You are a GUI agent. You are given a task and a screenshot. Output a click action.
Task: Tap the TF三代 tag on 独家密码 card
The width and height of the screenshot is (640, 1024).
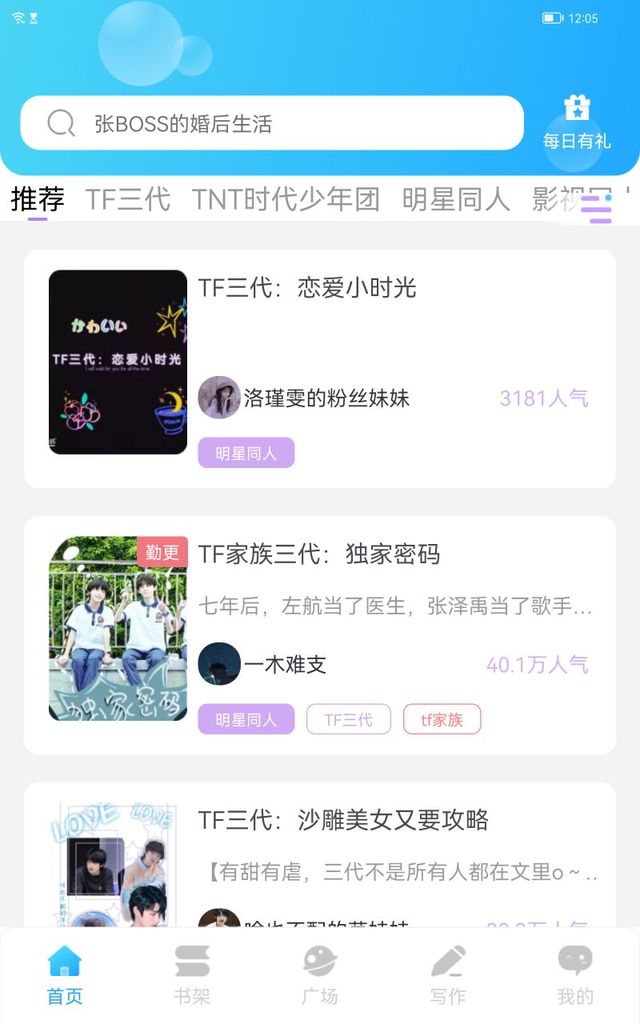tap(348, 719)
